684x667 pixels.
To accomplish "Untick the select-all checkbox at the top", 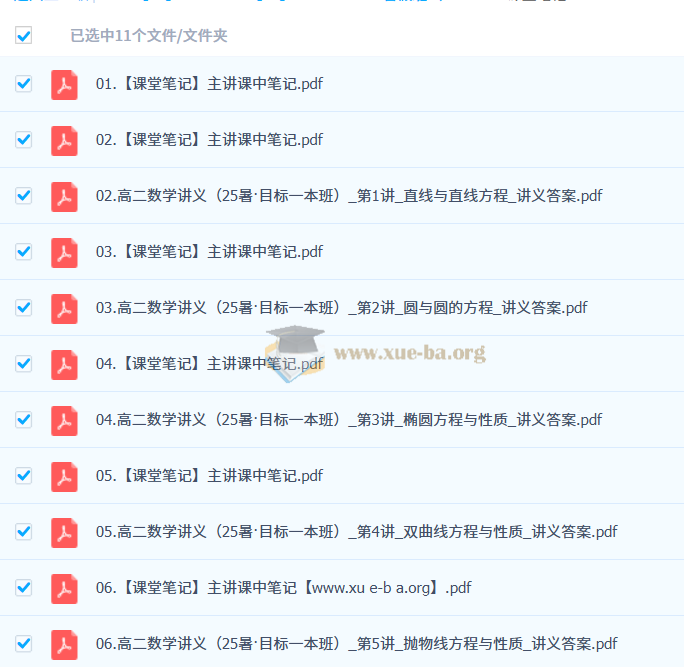I will click(24, 35).
